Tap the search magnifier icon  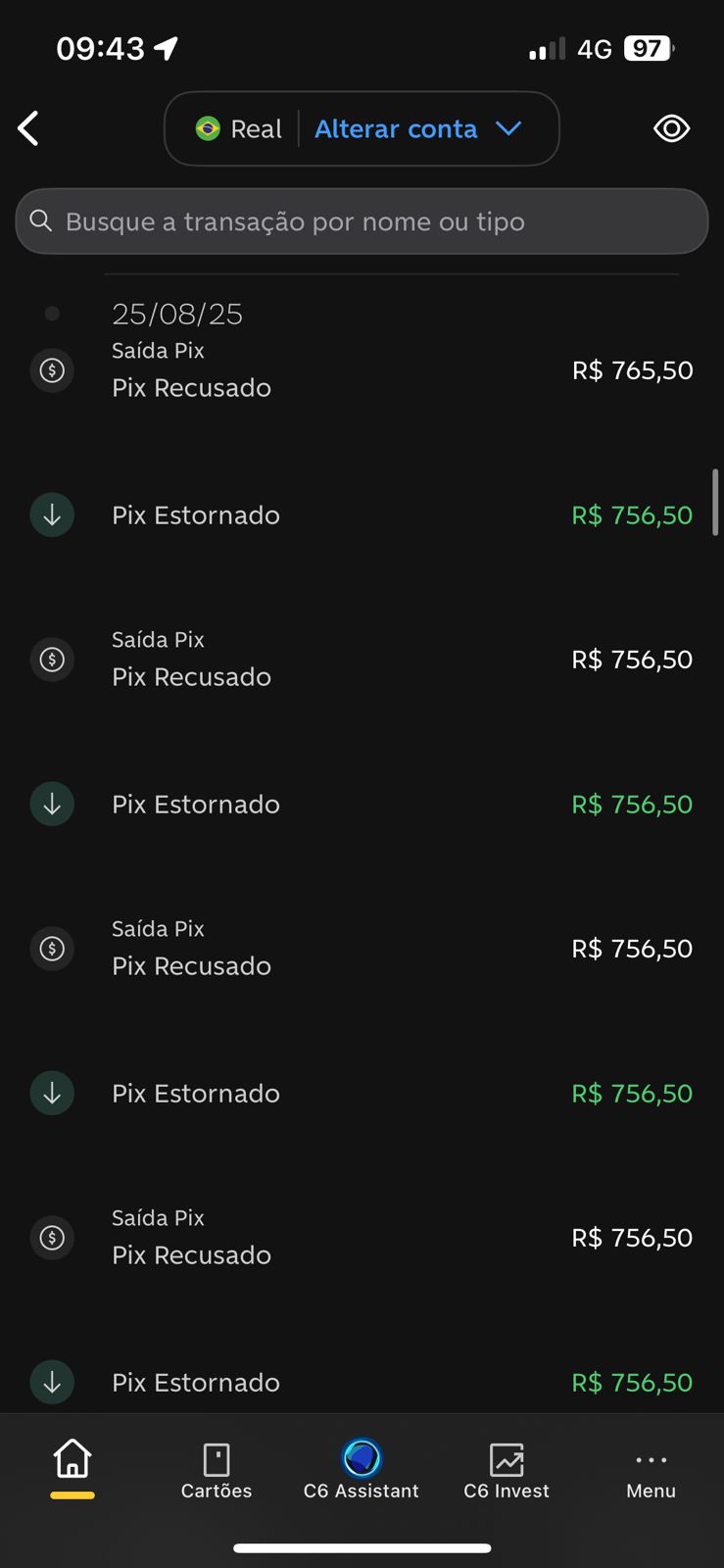[41, 221]
